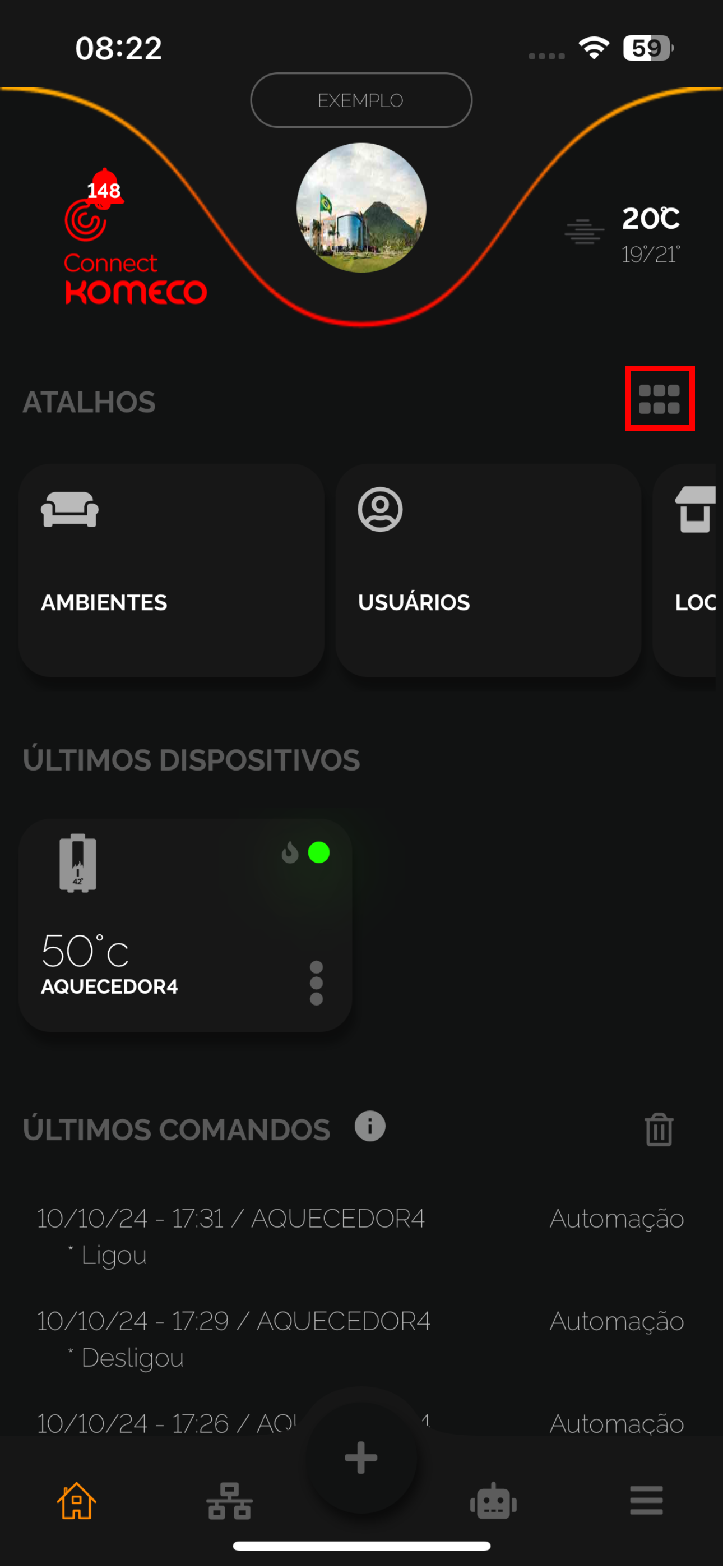Screen dimensions: 723x1568
Task: Open AQUECEDOR4 options with three-dot menu
Action: (x=316, y=983)
